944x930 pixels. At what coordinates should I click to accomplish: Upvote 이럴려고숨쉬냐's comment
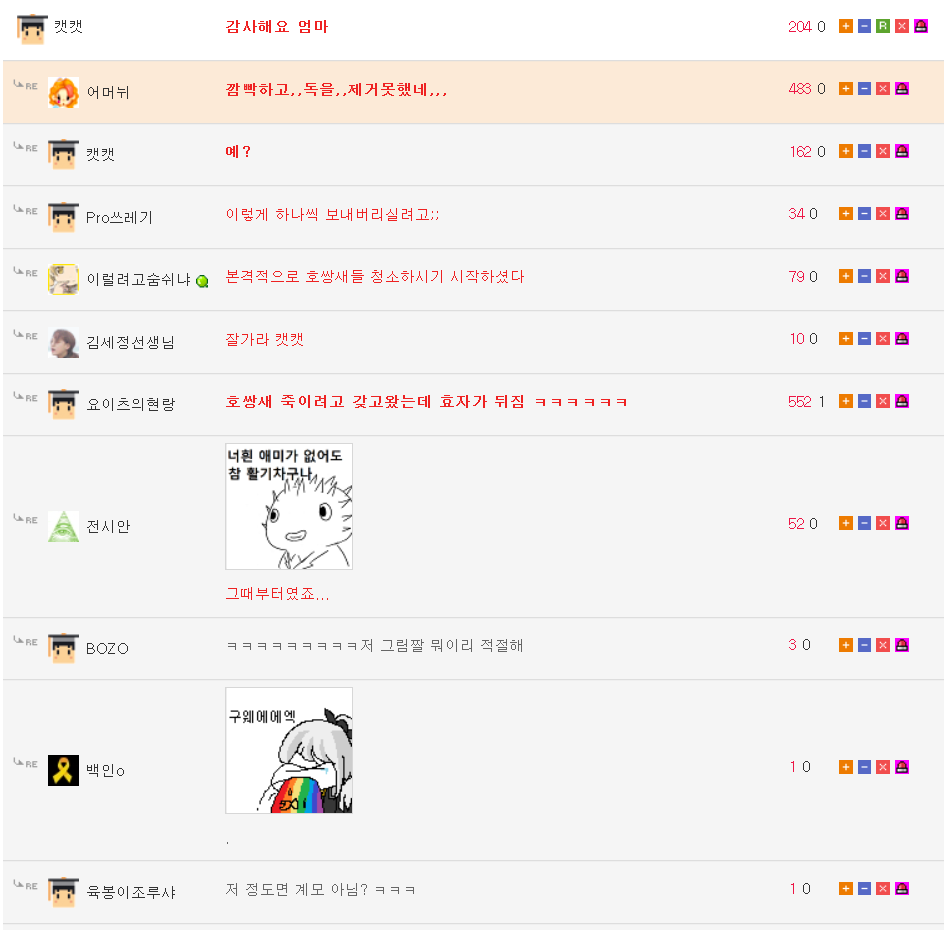pos(845,276)
